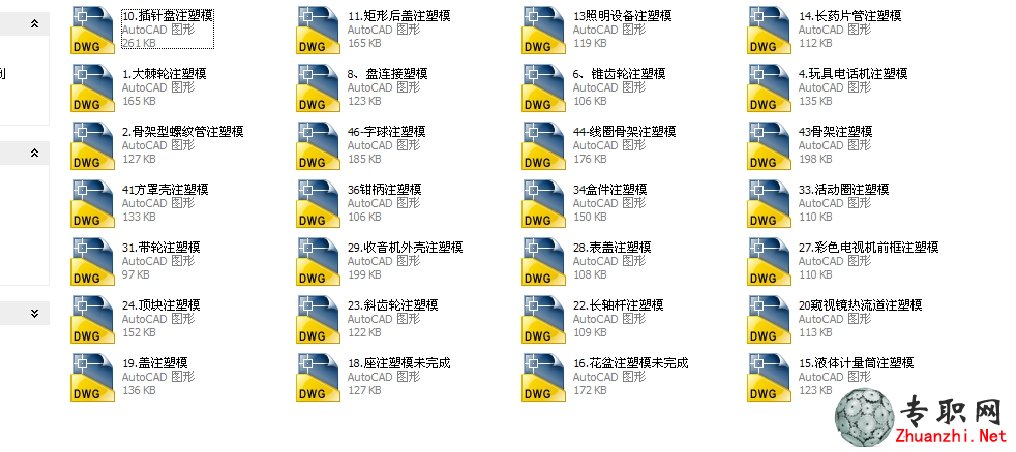This screenshot has height=452, width=1016.
Task: Open the 10.插针盘注塑模 DWG file
Action: click(92, 29)
